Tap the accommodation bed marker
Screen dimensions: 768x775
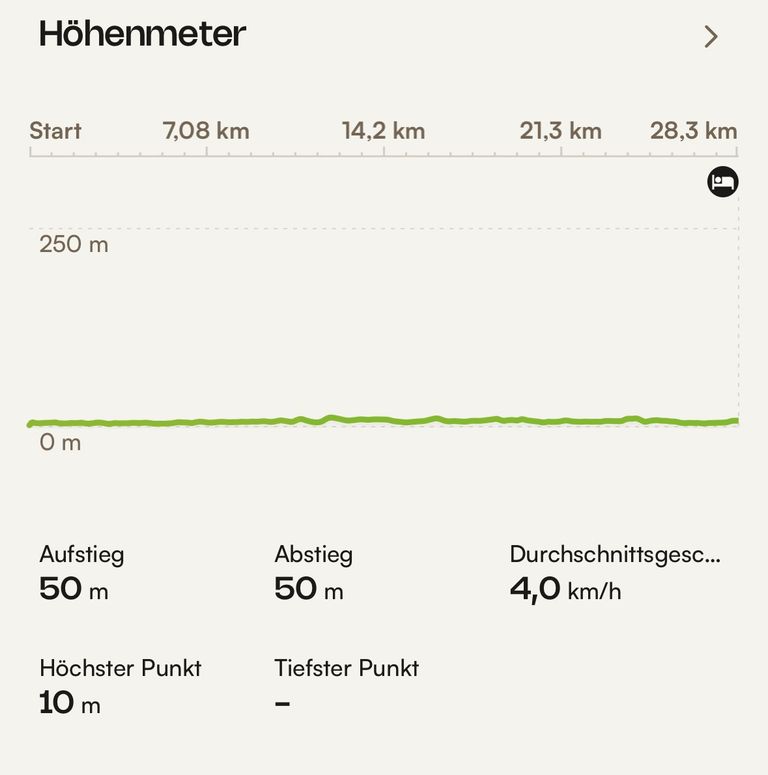click(x=723, y=182)
